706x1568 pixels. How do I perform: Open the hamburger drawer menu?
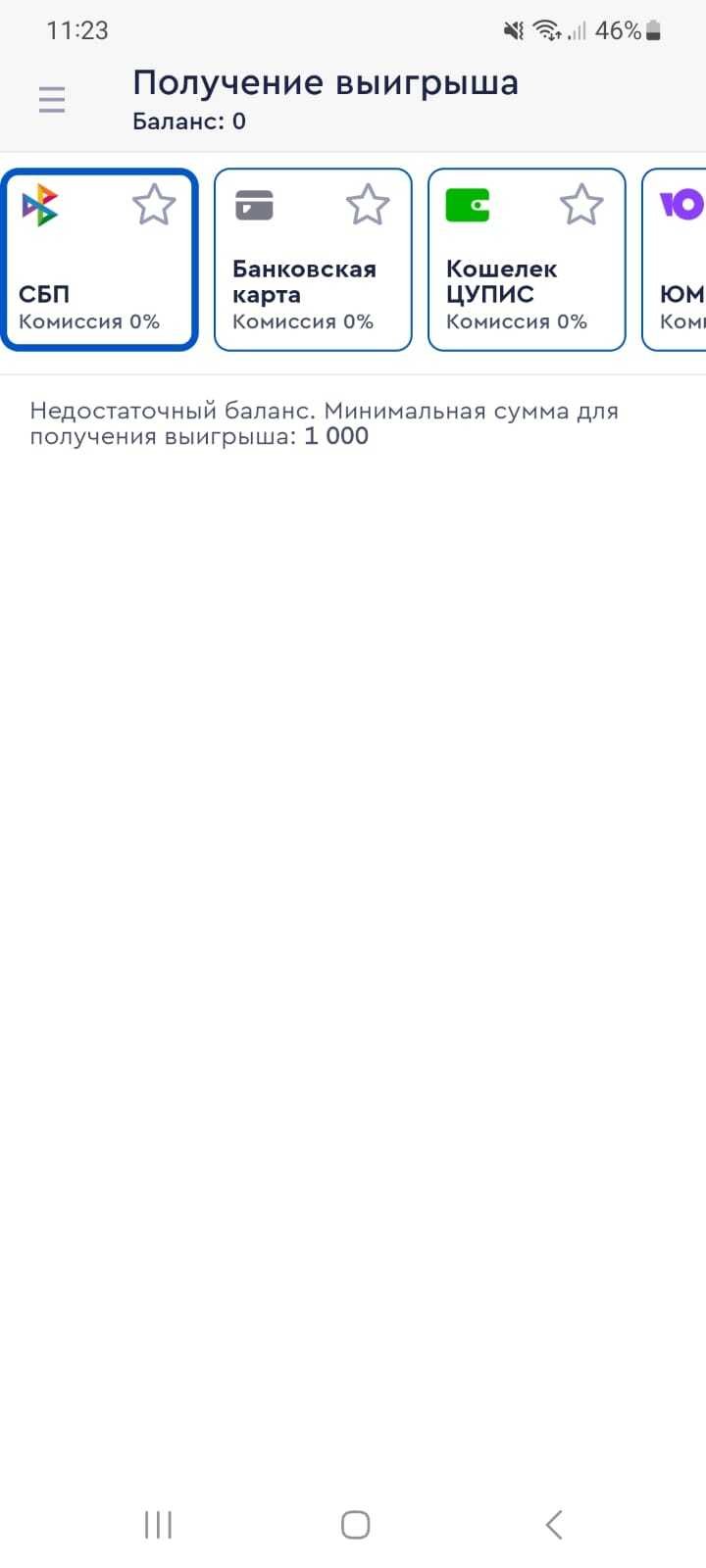(52, 99)
